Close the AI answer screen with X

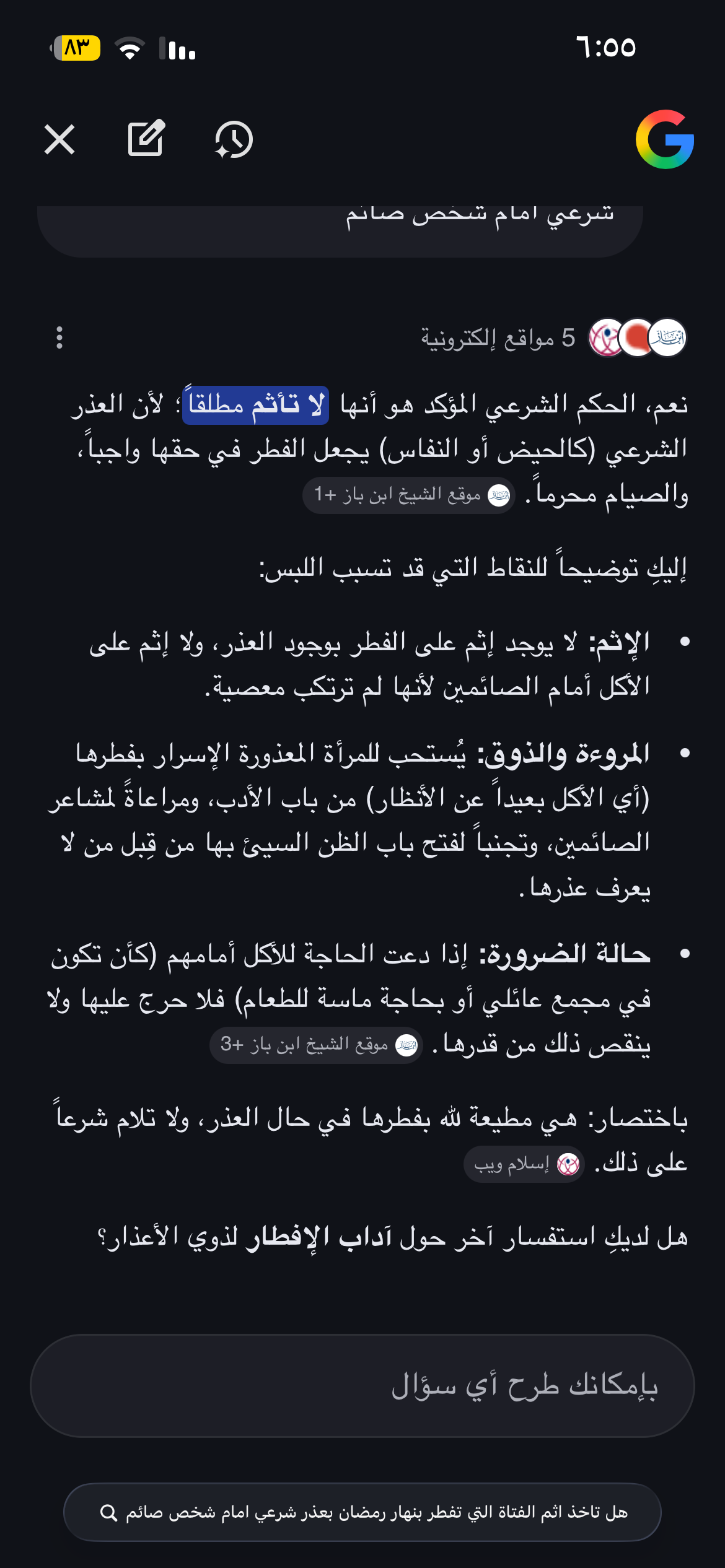[60, 140]
